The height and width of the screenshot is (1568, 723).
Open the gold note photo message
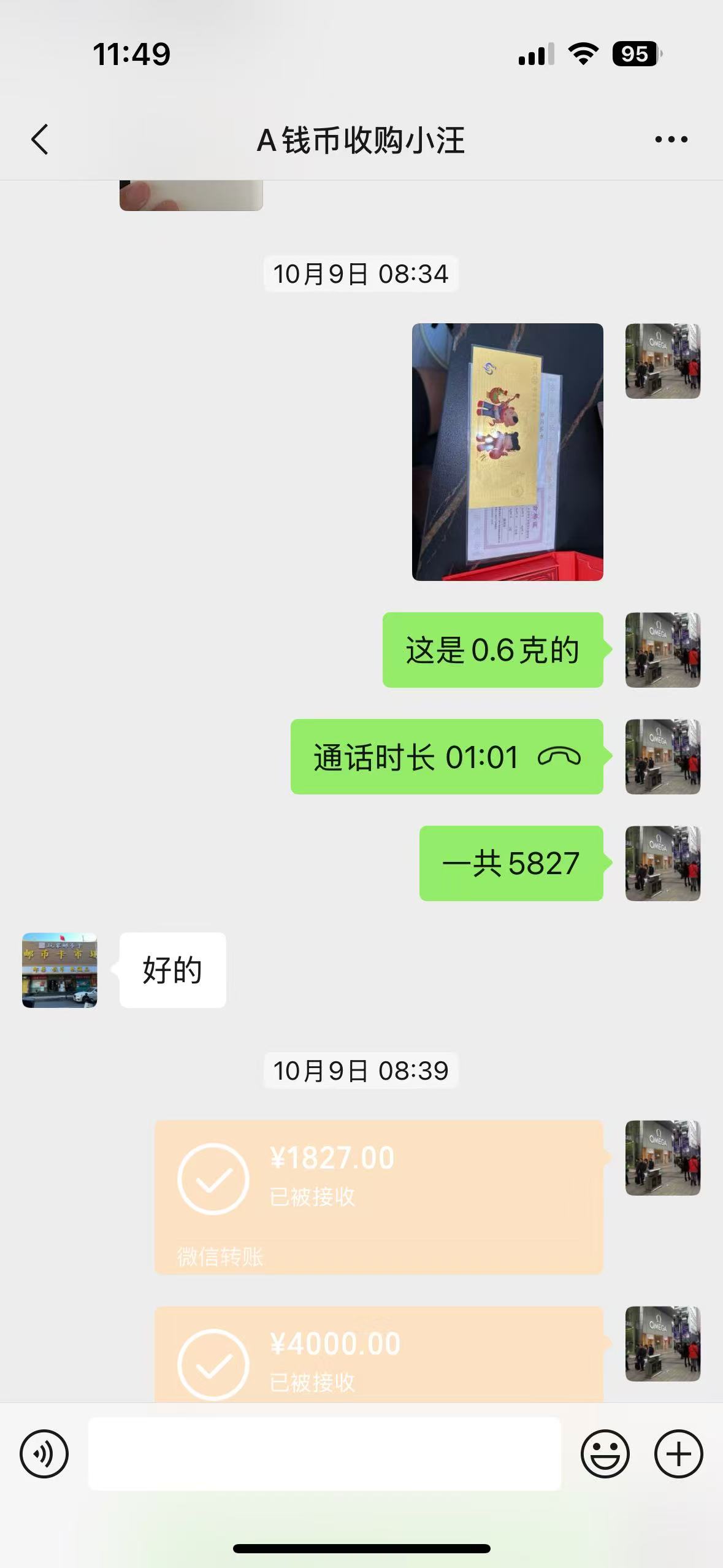(x=507, y=452)
